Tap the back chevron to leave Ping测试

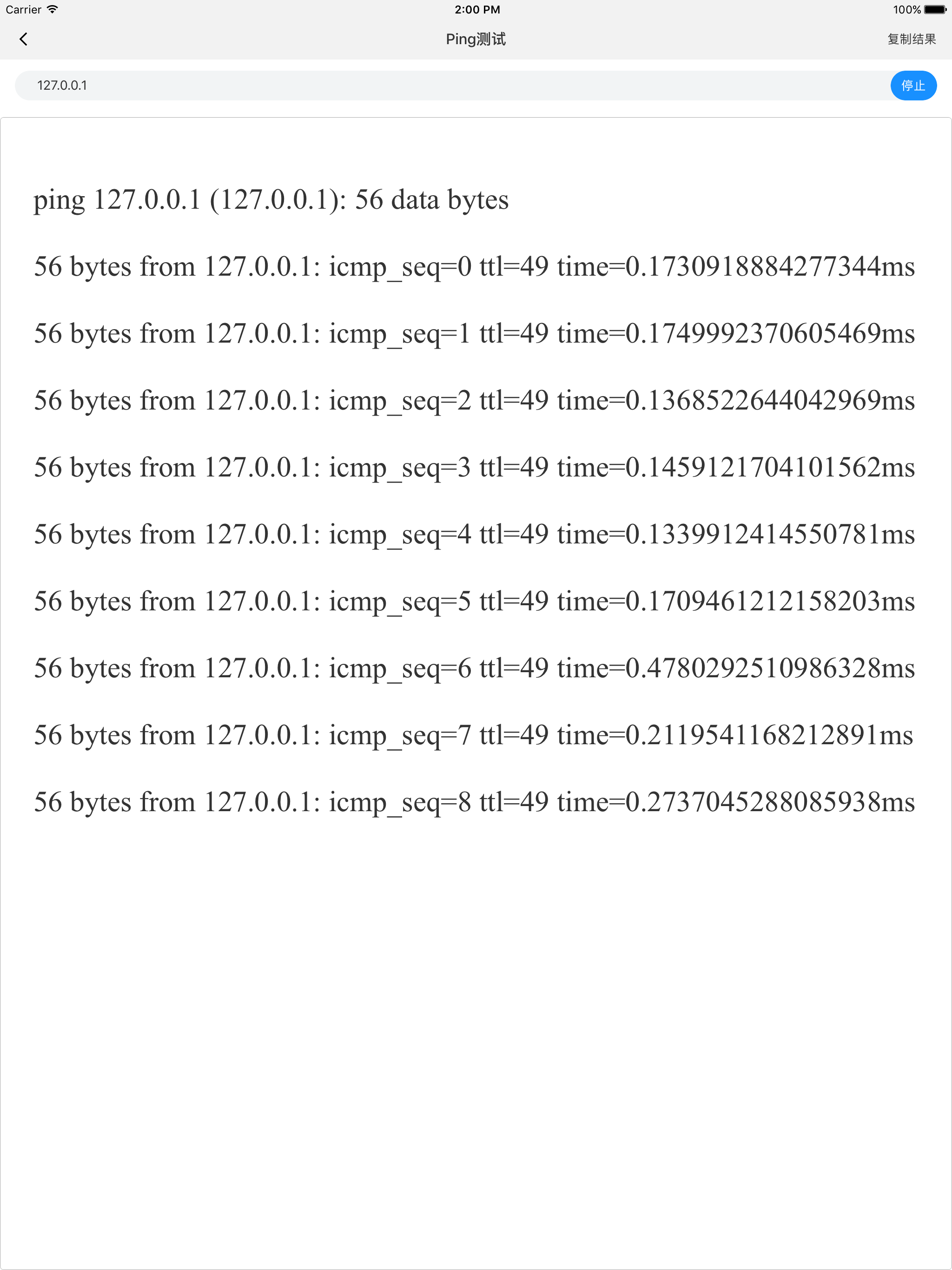point(24,39)
